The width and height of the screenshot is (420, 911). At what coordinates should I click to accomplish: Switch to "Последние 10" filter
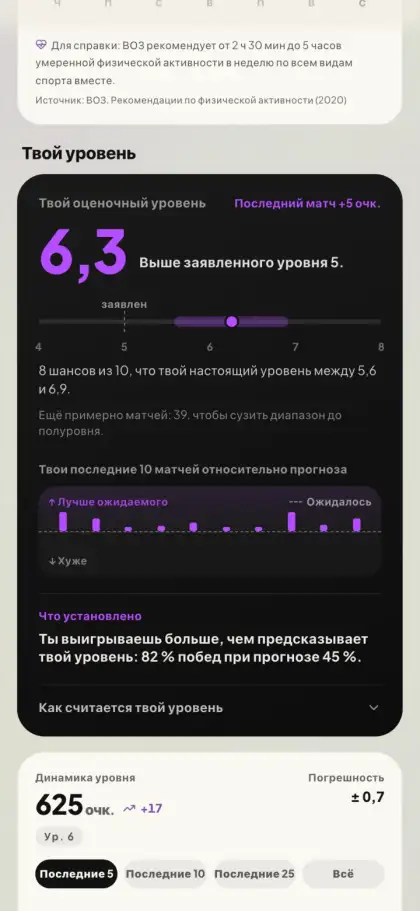tap(166, 874)
